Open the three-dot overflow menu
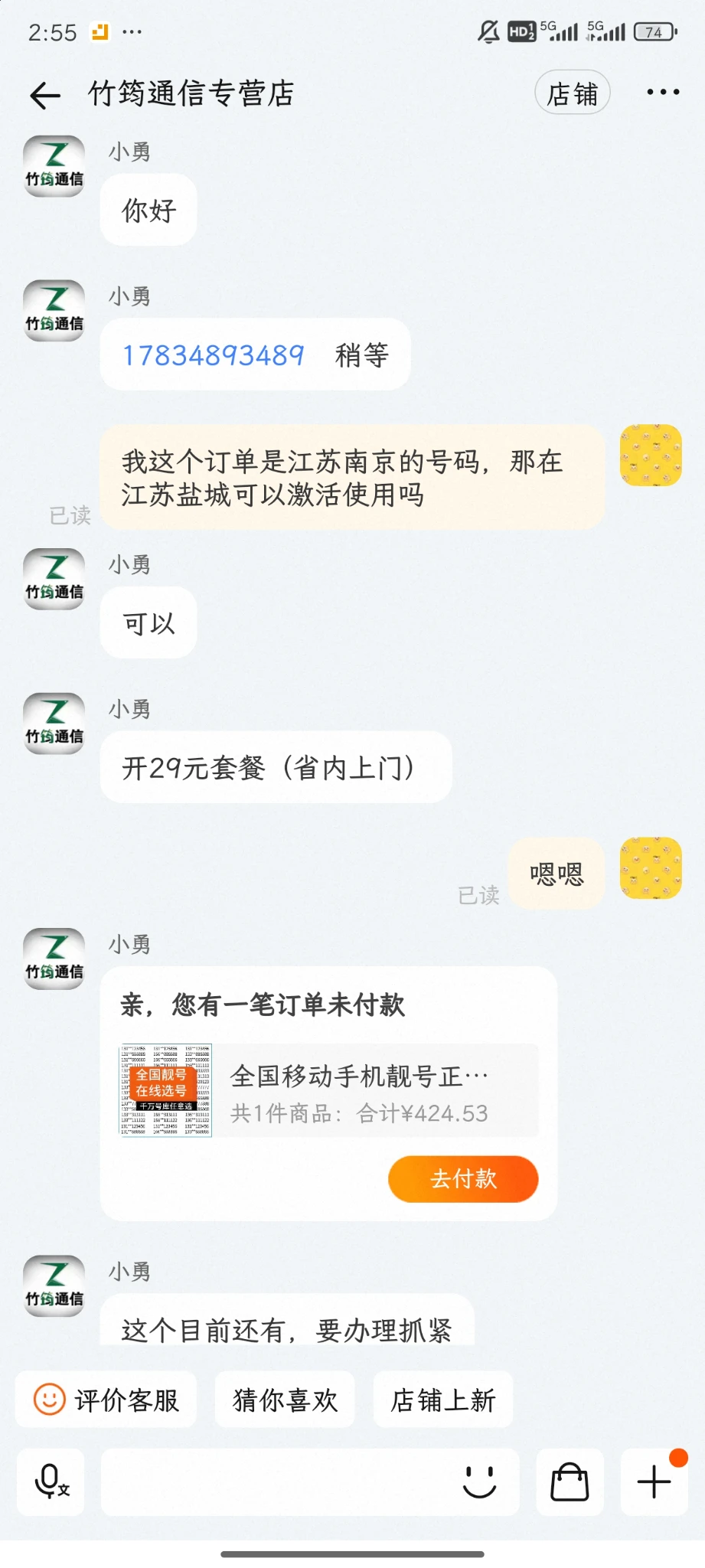Image resolution: width=705 pixels, height=1568 pixels. point(662,93)
